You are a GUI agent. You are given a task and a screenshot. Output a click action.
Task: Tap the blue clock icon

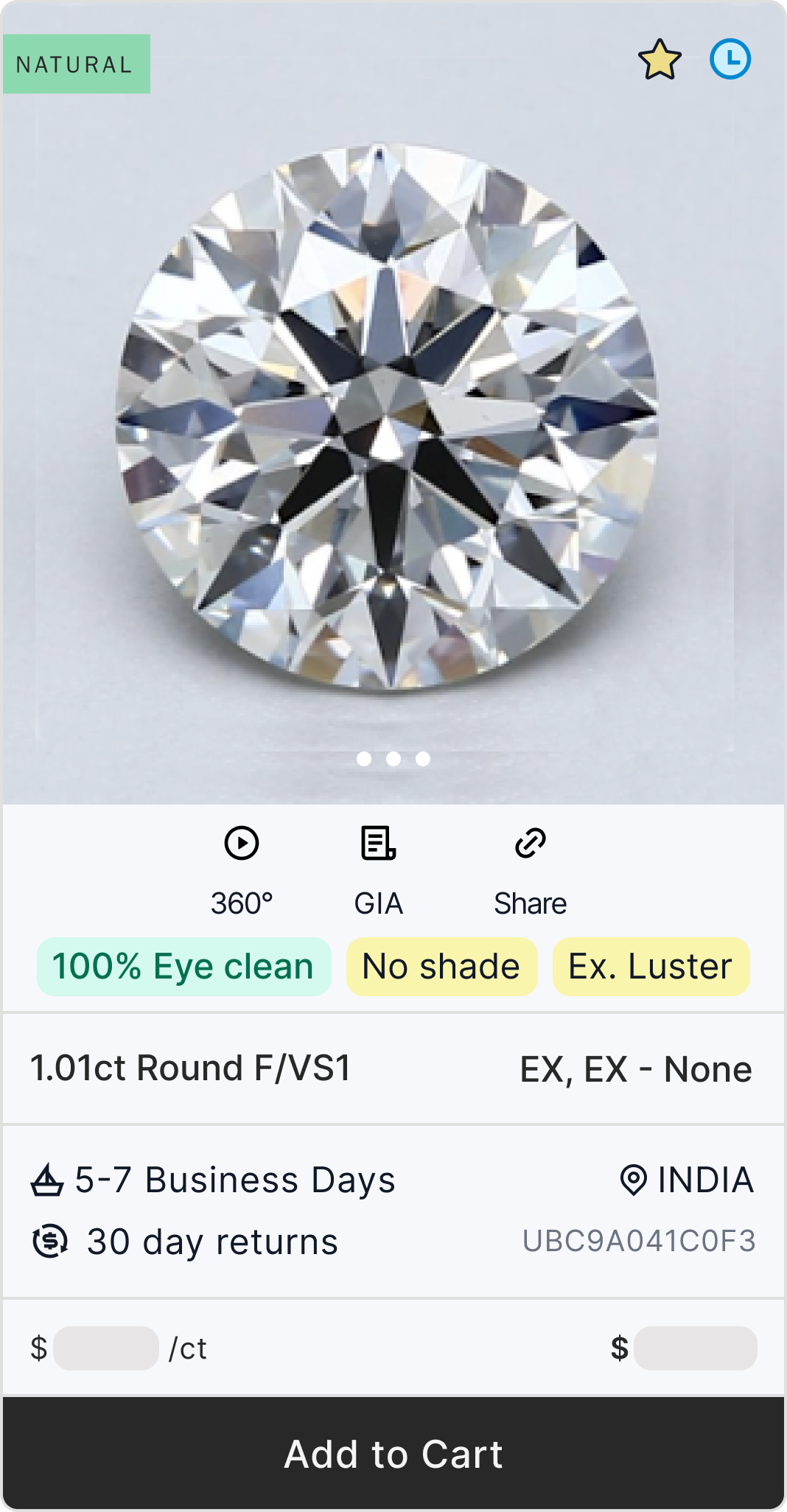pyautogui.click(x=730, y=60)
